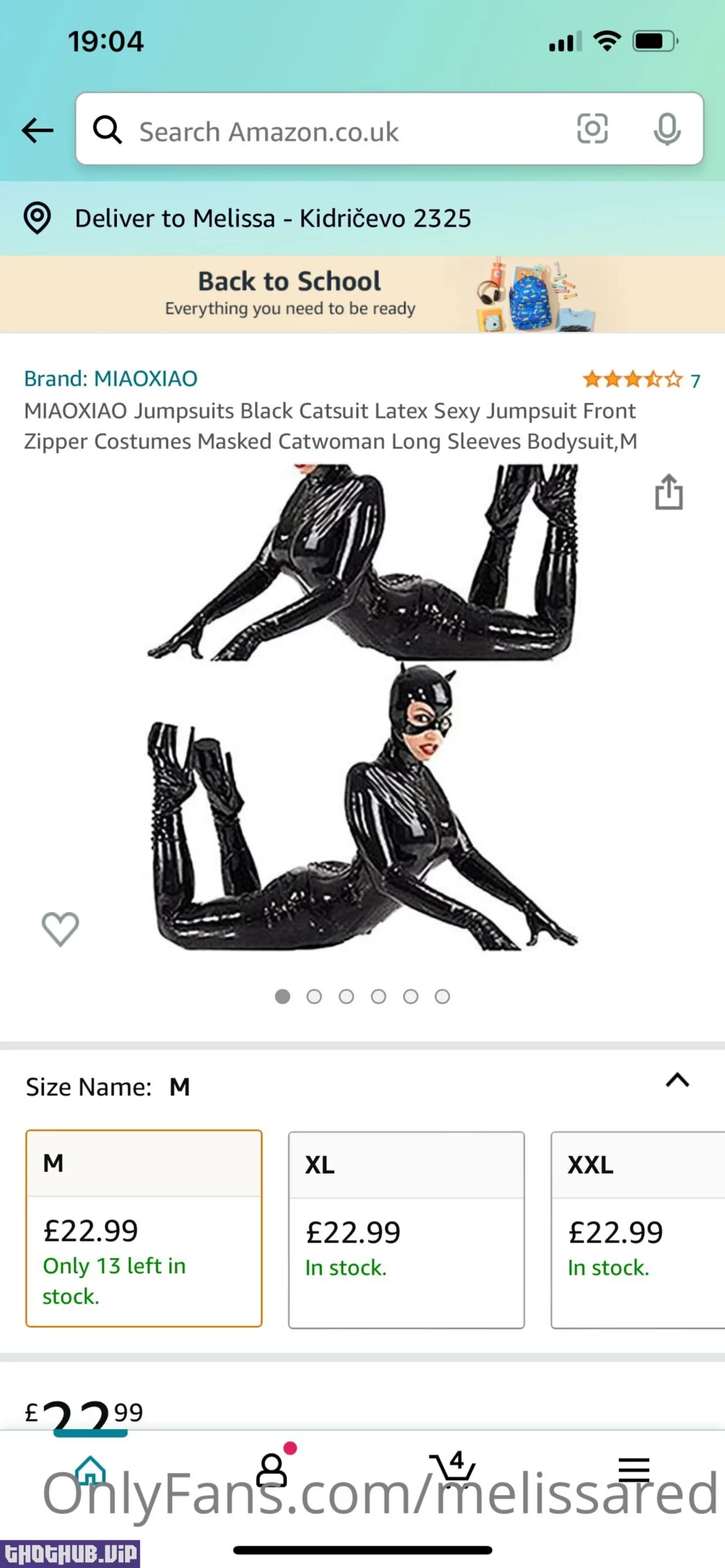This screenshot has height=1568, width=725.
Task: Pick the XXL size
Action: click(x=637, y=1230)
